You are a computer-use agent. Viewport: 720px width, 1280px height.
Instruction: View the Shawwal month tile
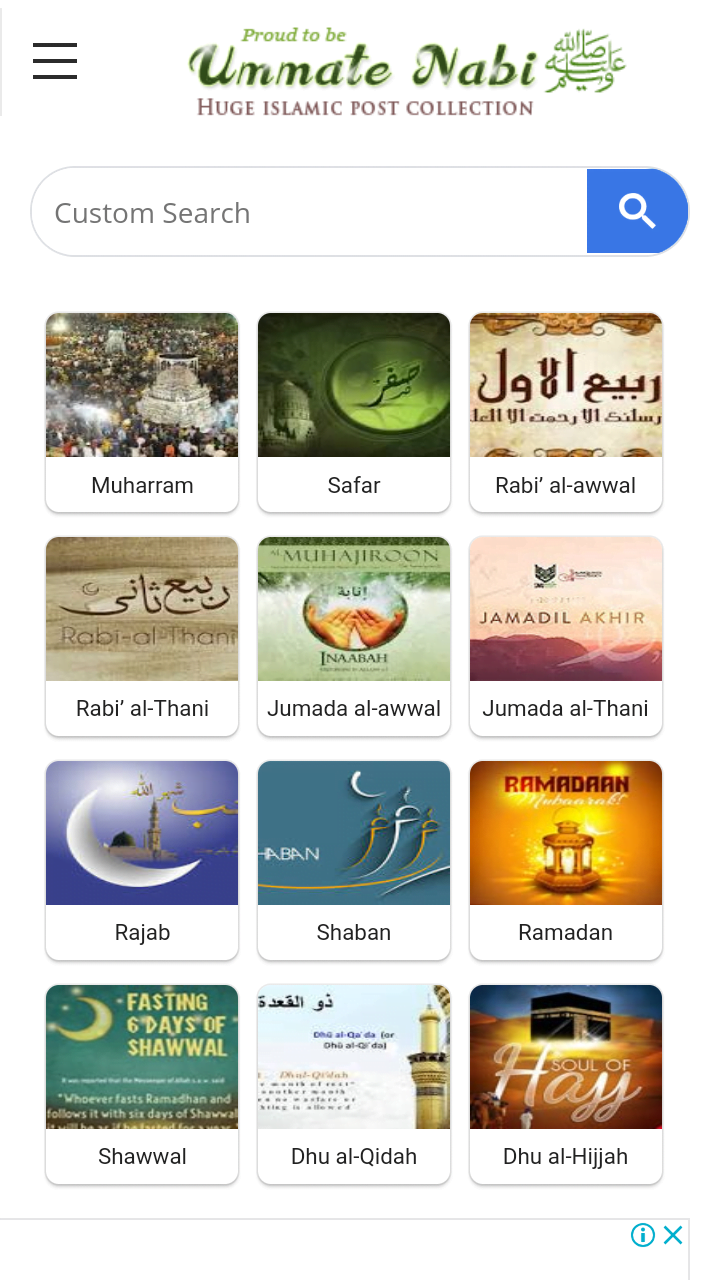point(142,1084)
